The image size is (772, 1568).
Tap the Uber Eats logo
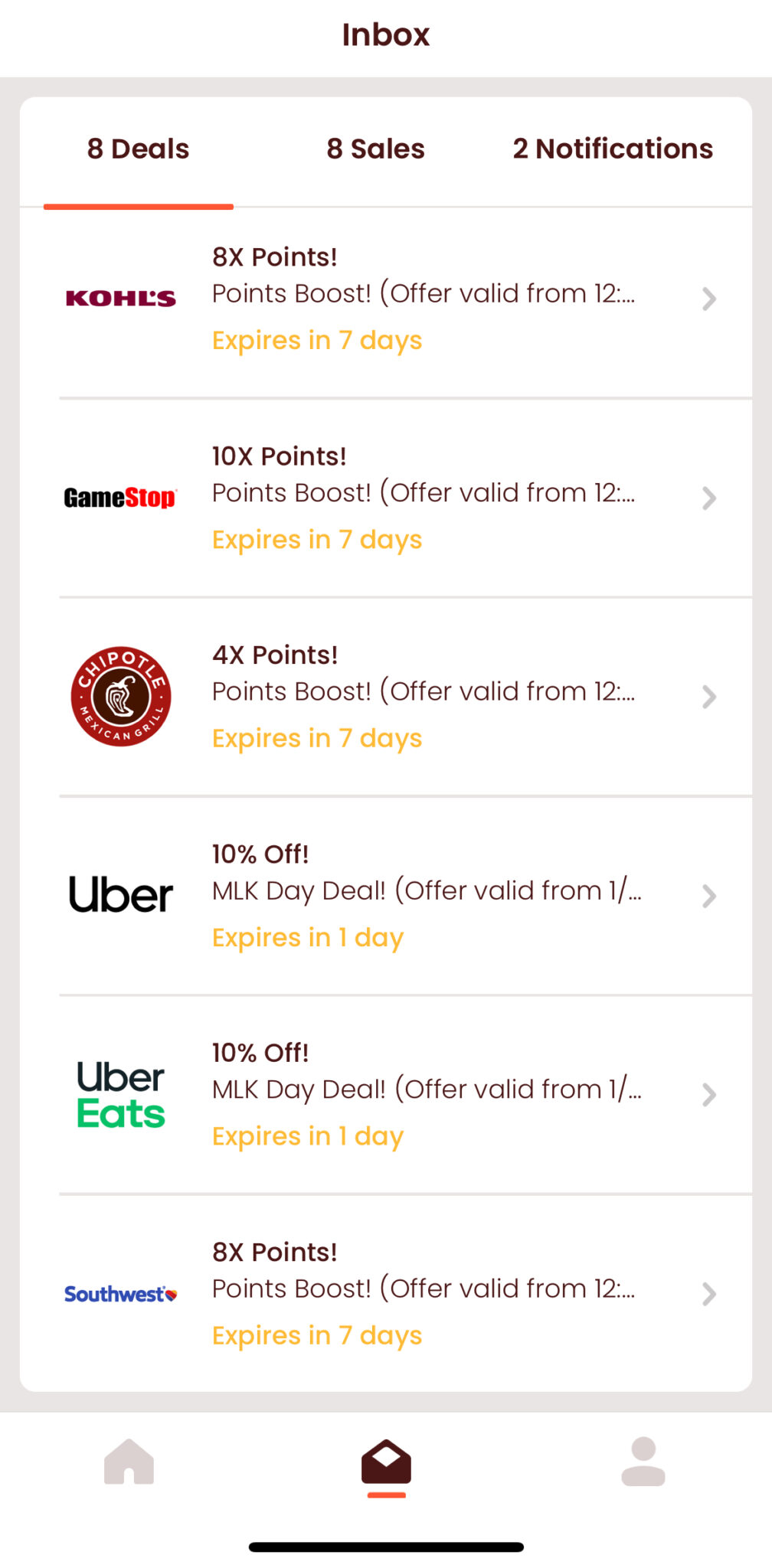[x=119, y=1095]
